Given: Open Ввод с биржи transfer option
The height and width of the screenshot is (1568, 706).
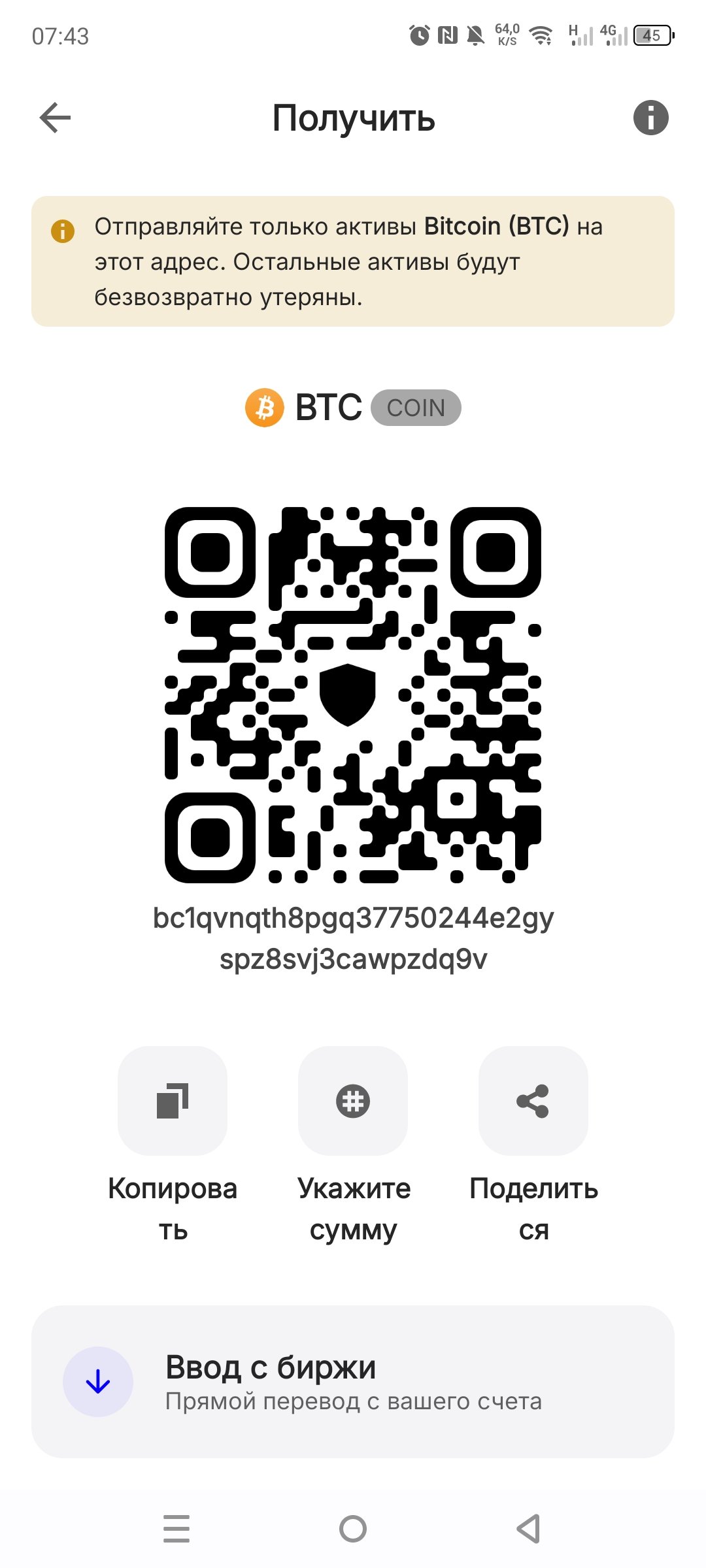Looking at the screenshot, I should (x=353, y=1381).
